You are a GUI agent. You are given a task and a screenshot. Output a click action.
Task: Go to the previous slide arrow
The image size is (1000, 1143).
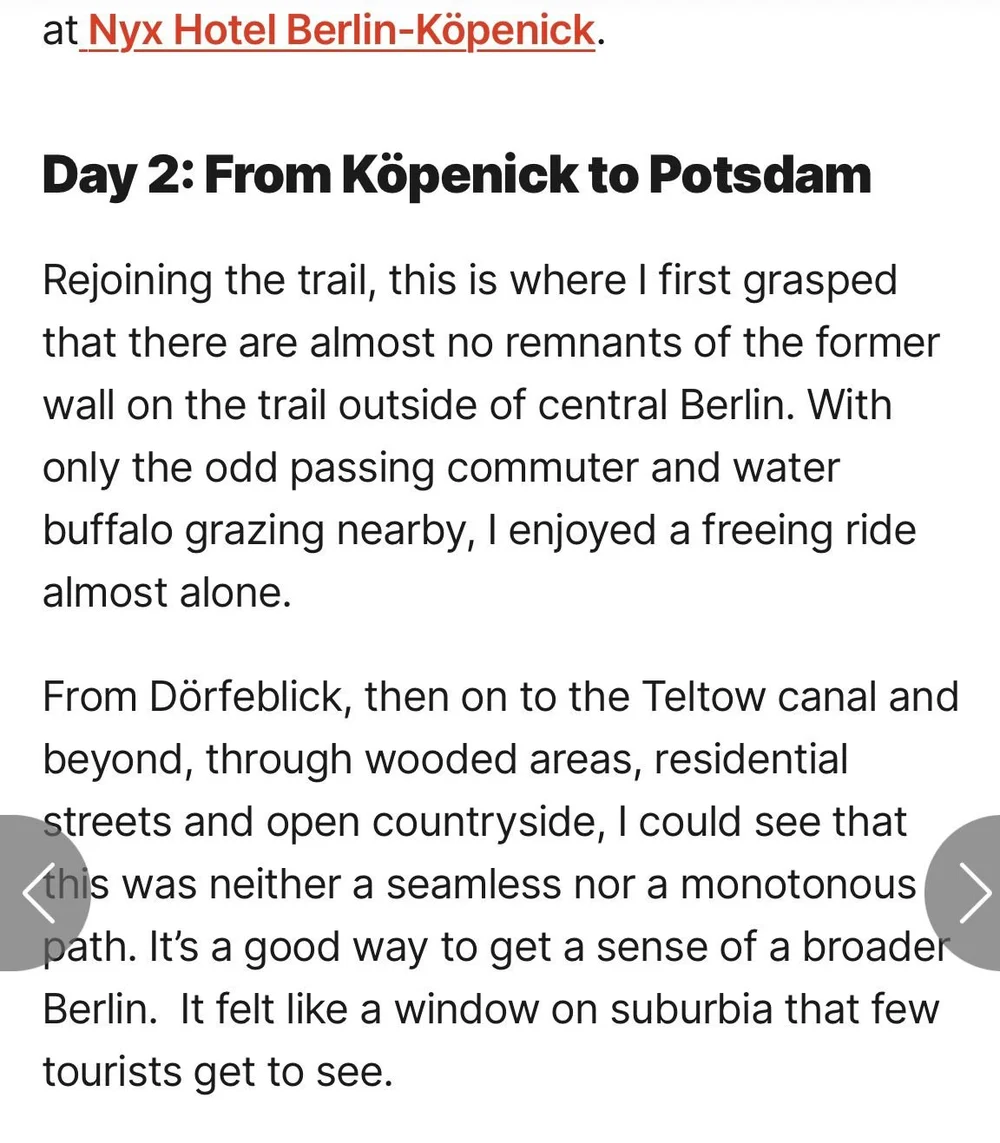click(x=40, y=893)
